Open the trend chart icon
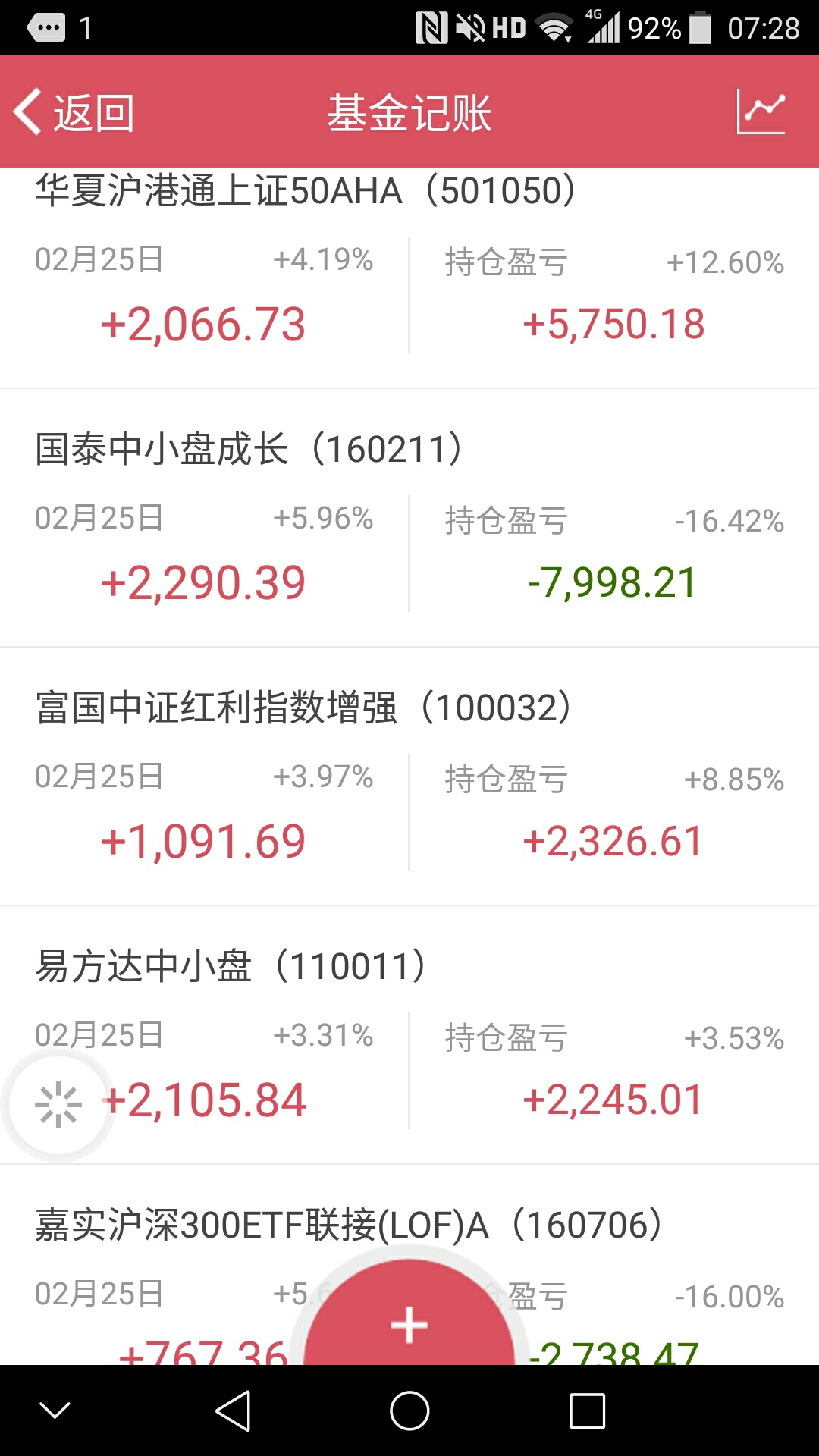 pyautogui.click(x=761, y=112)
